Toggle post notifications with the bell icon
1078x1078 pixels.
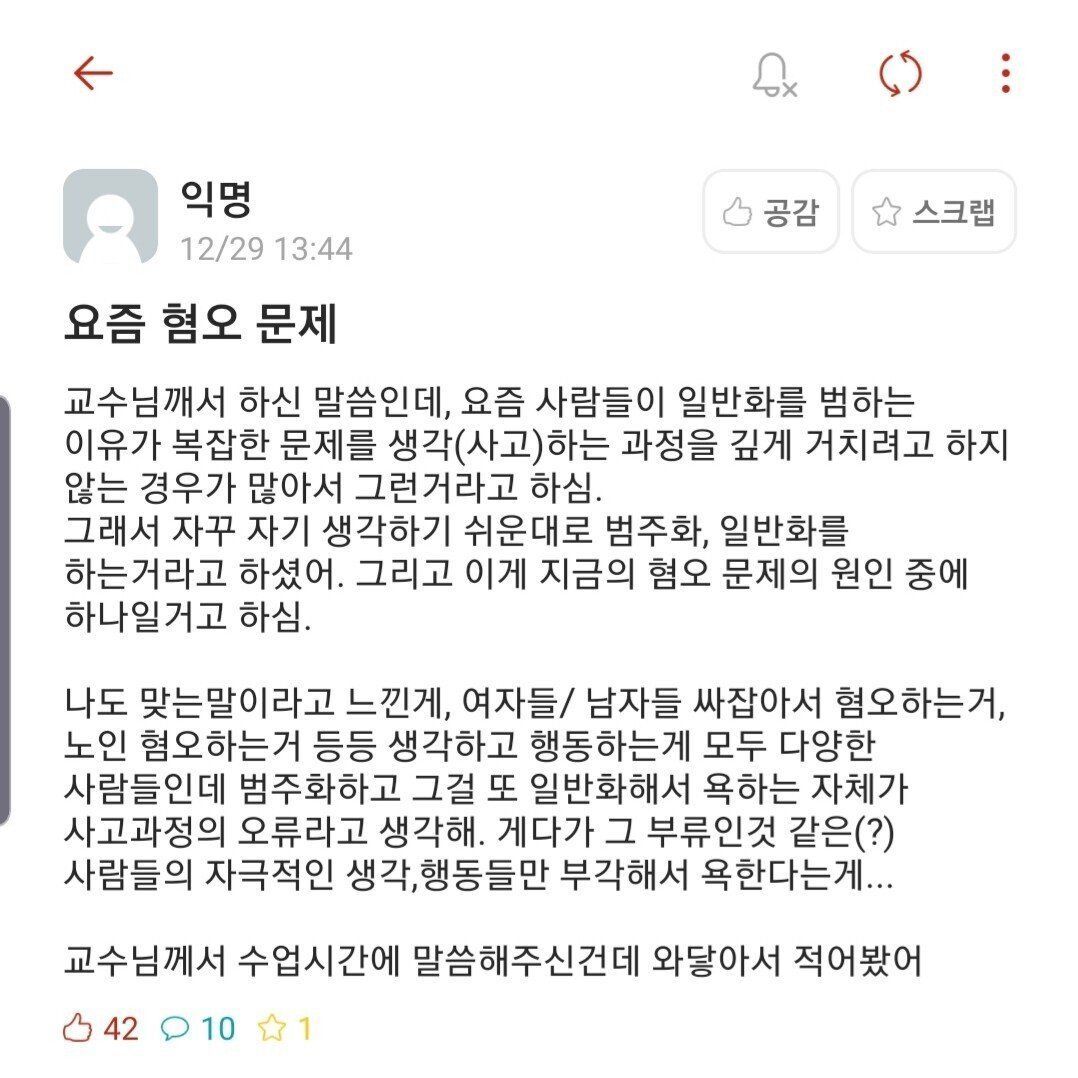pyautogui.click(x=773, y=74)
